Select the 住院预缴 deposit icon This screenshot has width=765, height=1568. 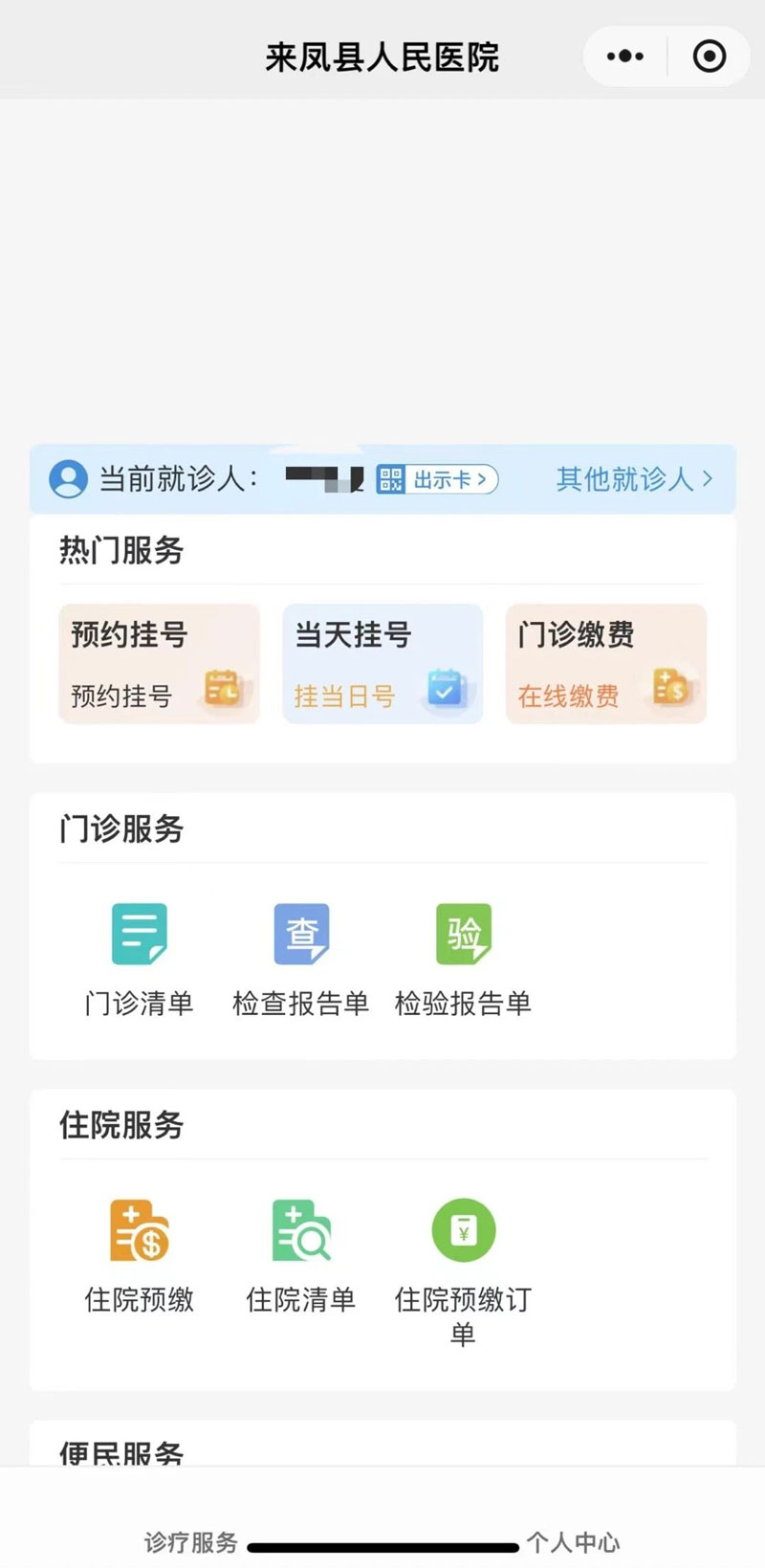click(x=140, y=1253)
